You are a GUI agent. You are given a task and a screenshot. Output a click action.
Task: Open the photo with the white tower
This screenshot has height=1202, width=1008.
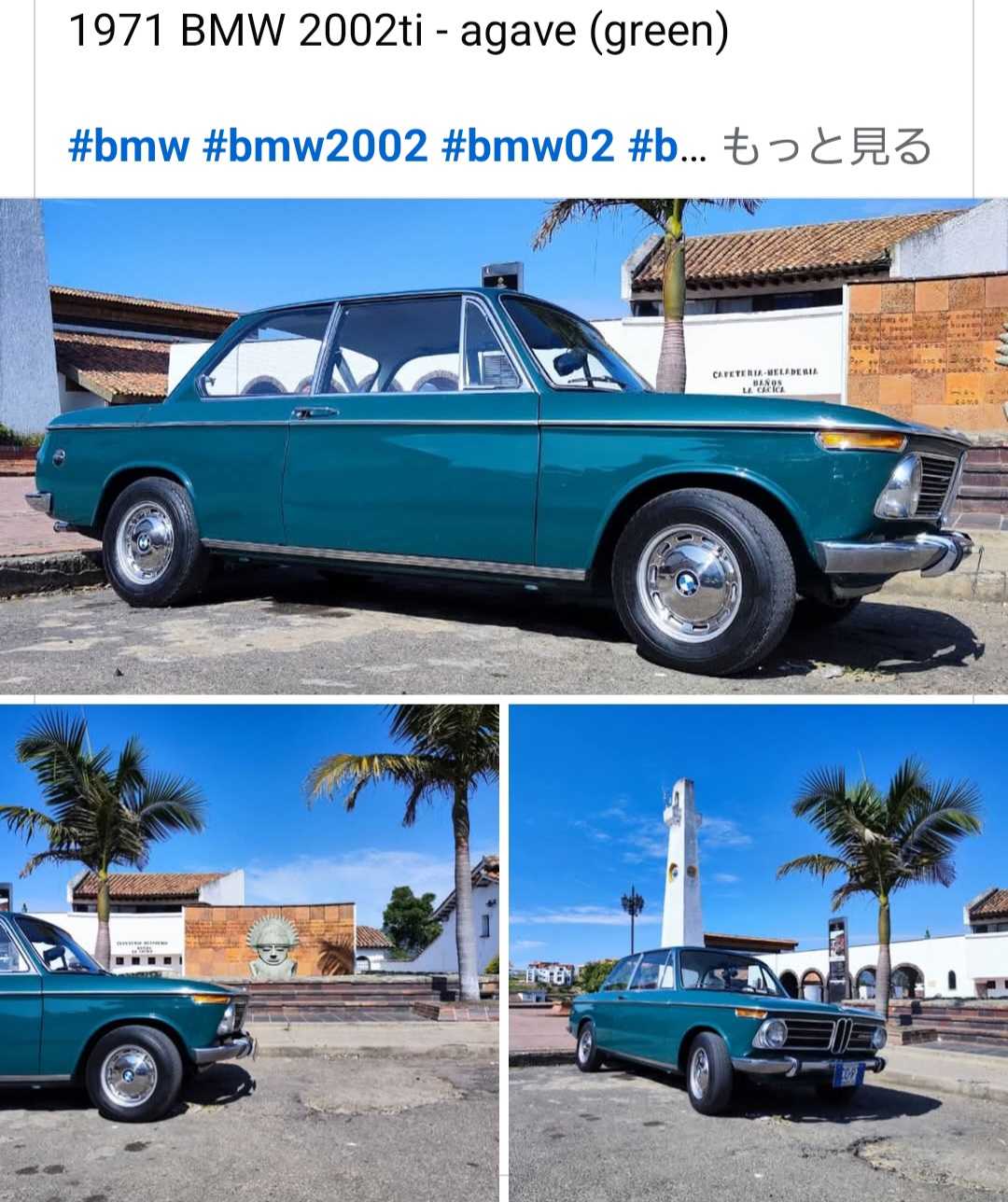pos(758,952)
